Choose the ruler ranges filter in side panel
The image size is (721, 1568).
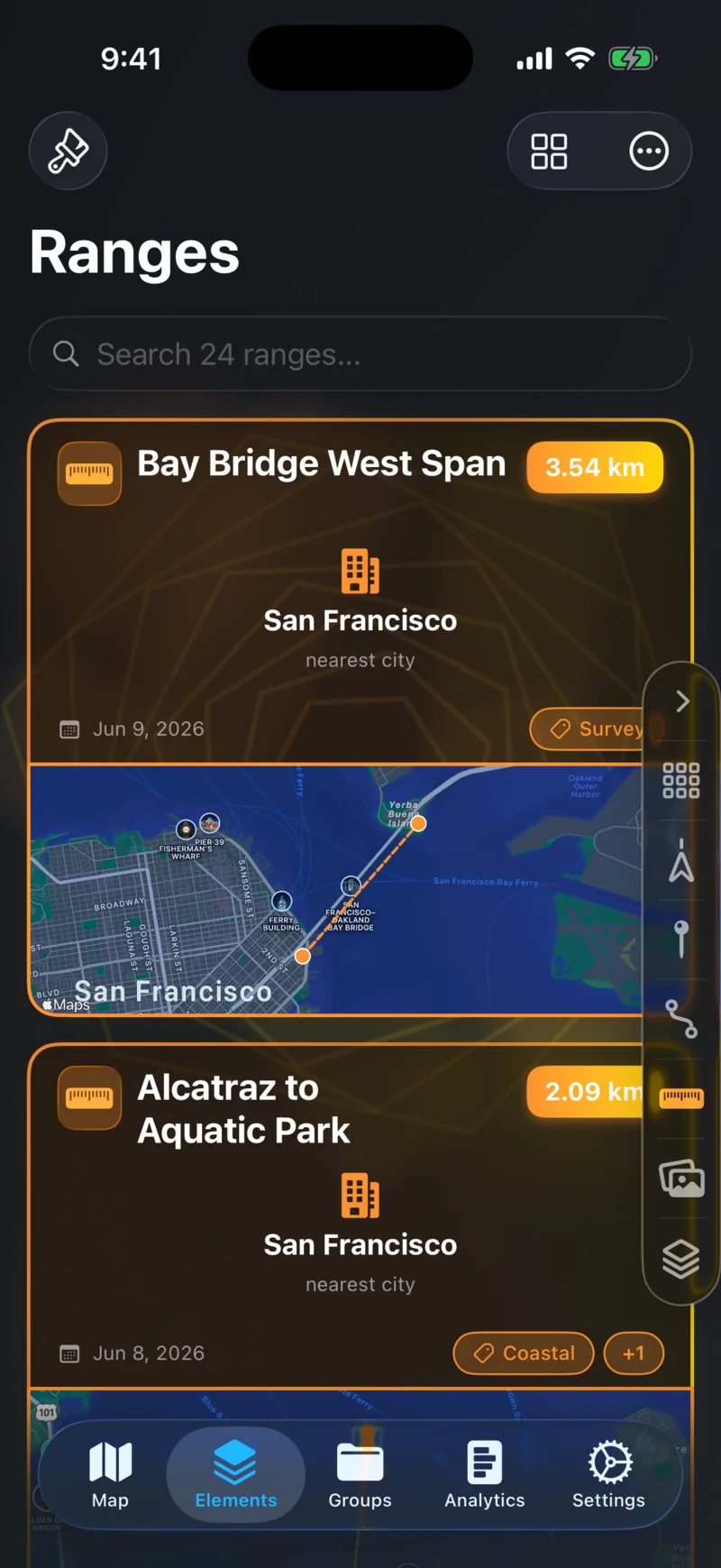pos(681,1097)
